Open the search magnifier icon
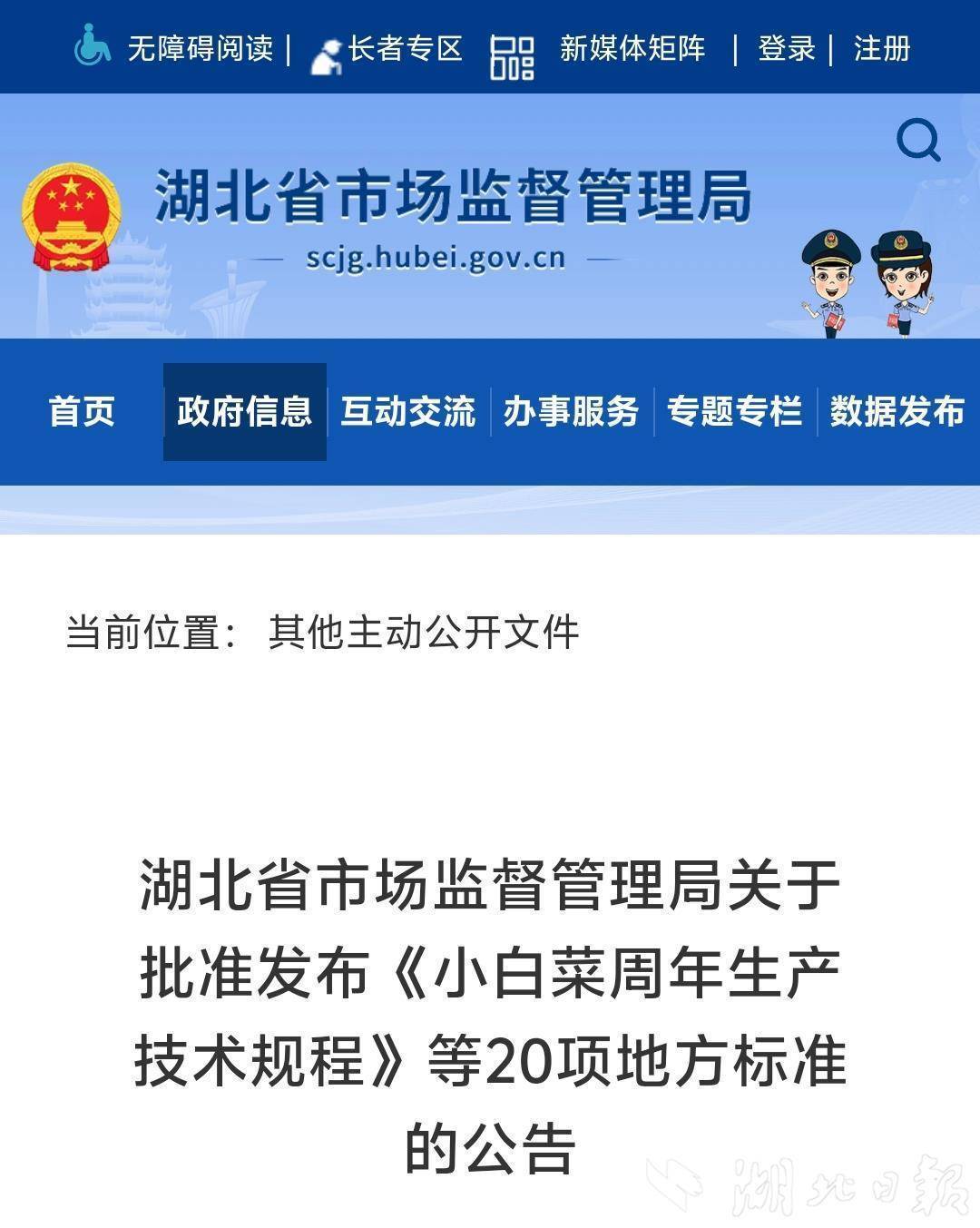The height and width of the screenshot is (1228, 980). click(x=918, y=140)
